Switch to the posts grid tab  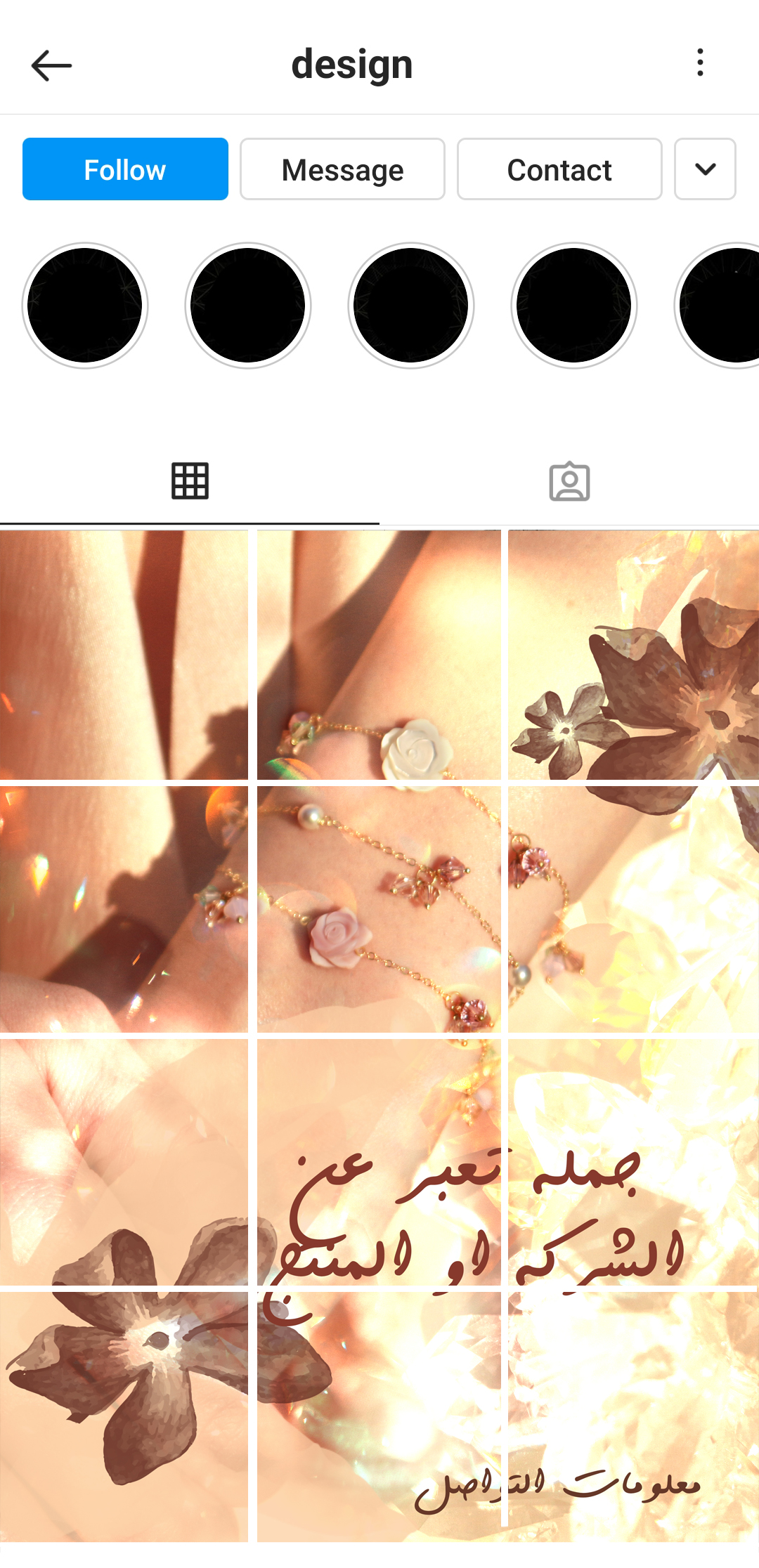click(190, 482)
